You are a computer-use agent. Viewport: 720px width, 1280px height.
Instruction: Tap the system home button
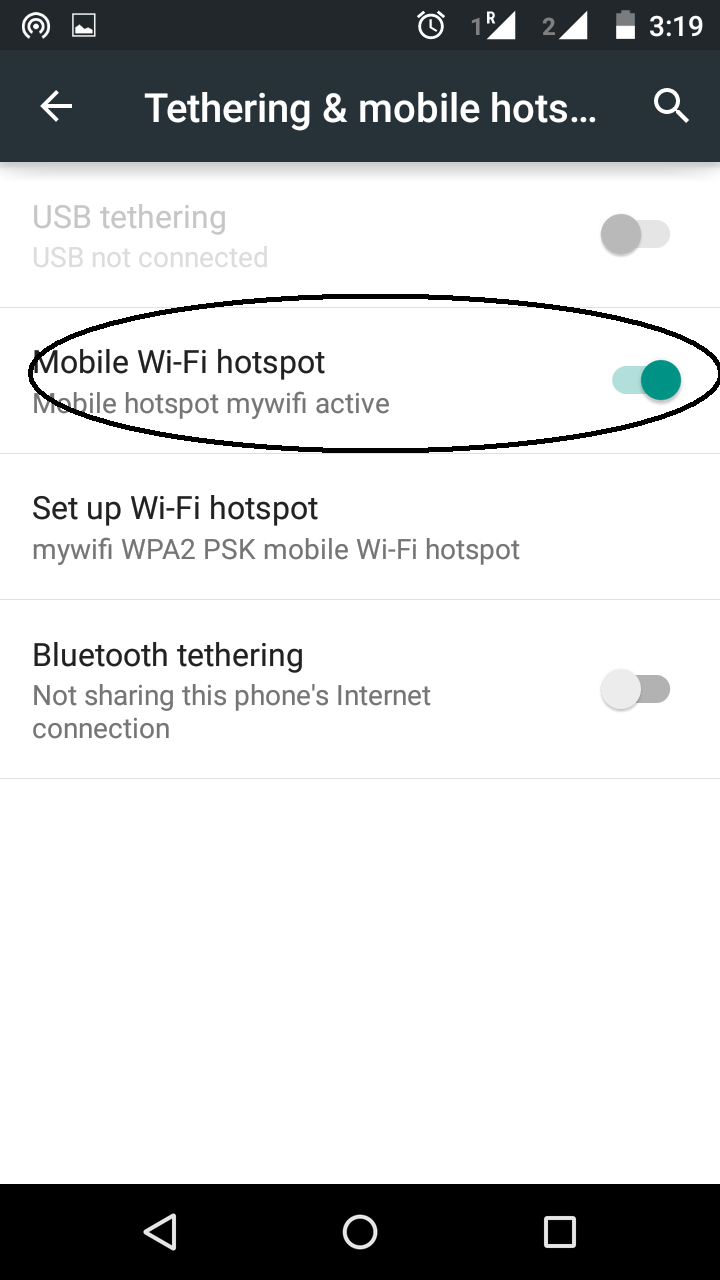click(360, 1232)
